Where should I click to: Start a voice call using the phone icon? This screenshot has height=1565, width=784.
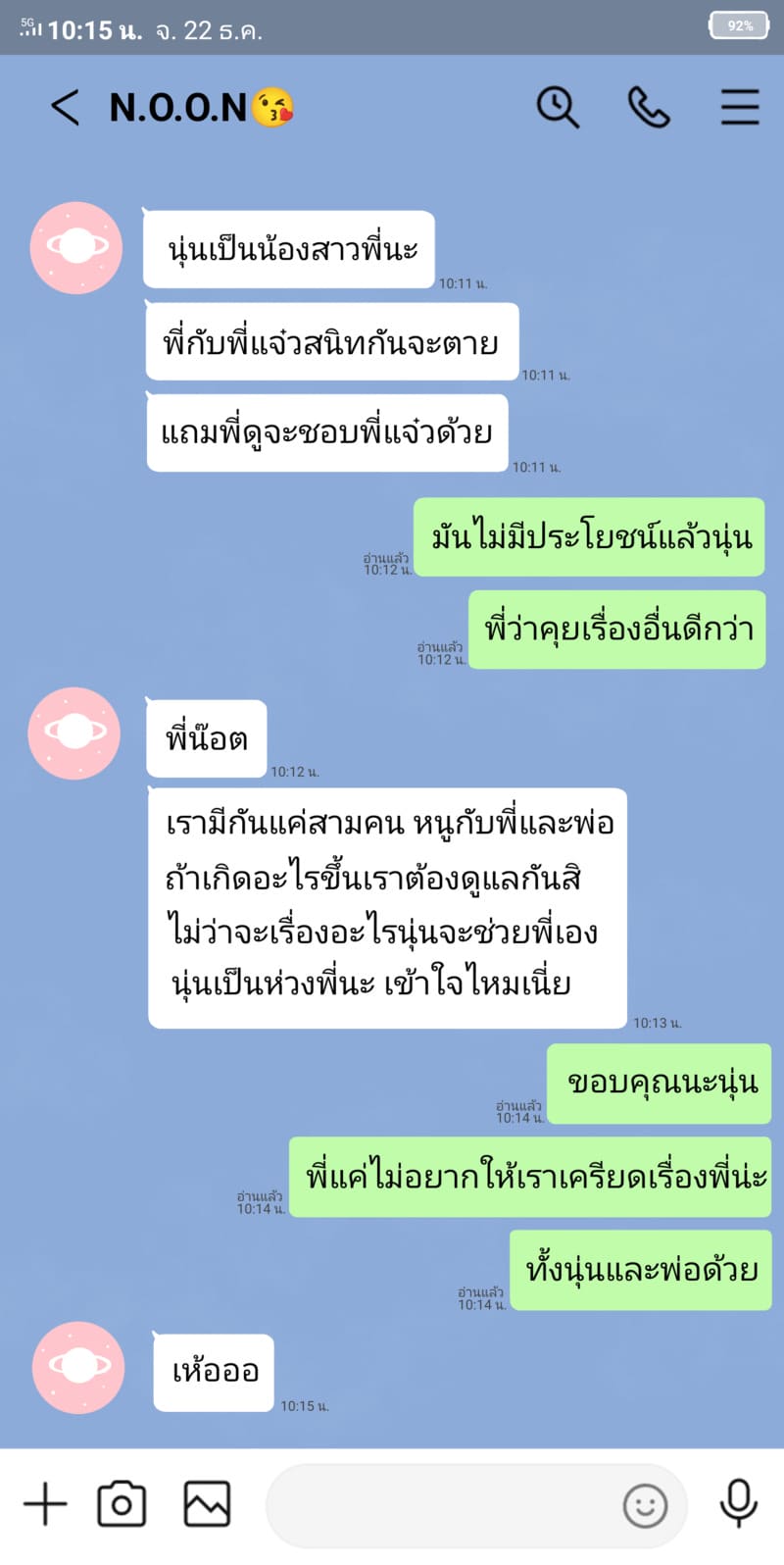pos(648,107)
